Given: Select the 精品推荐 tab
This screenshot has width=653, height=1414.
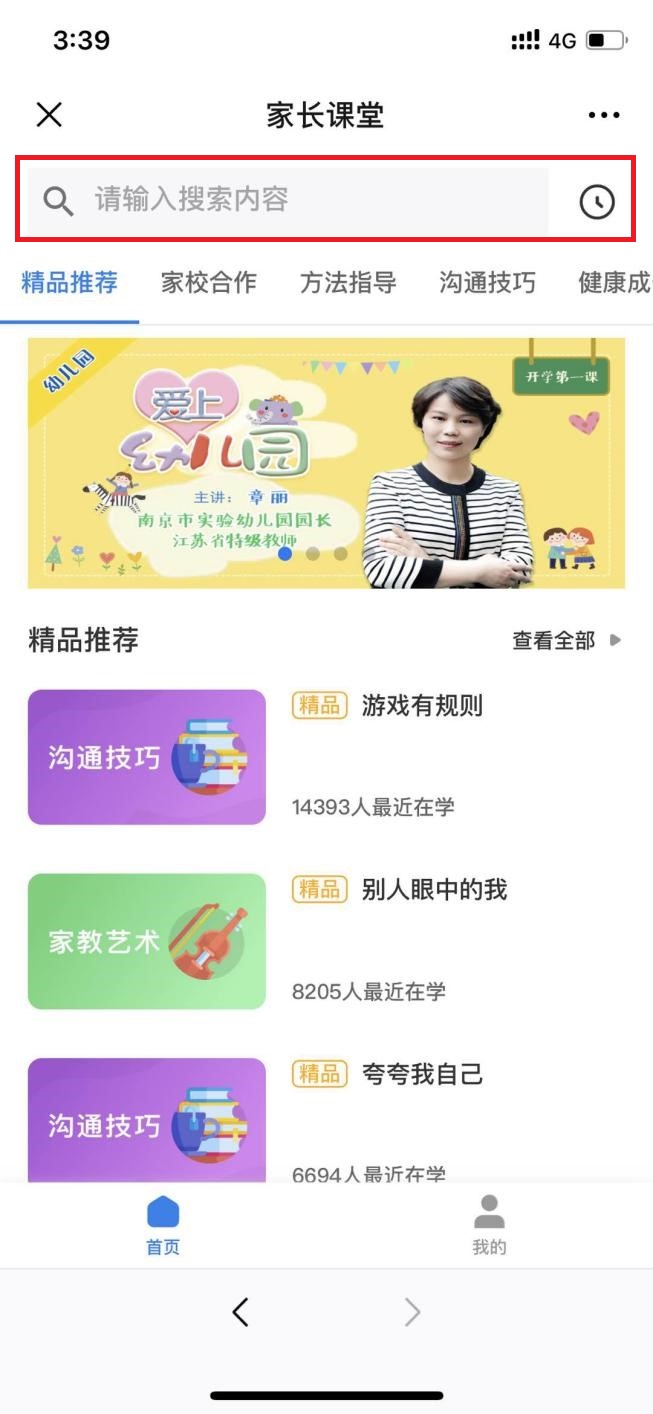Looking at the screenshot, I should click(70, 283).
